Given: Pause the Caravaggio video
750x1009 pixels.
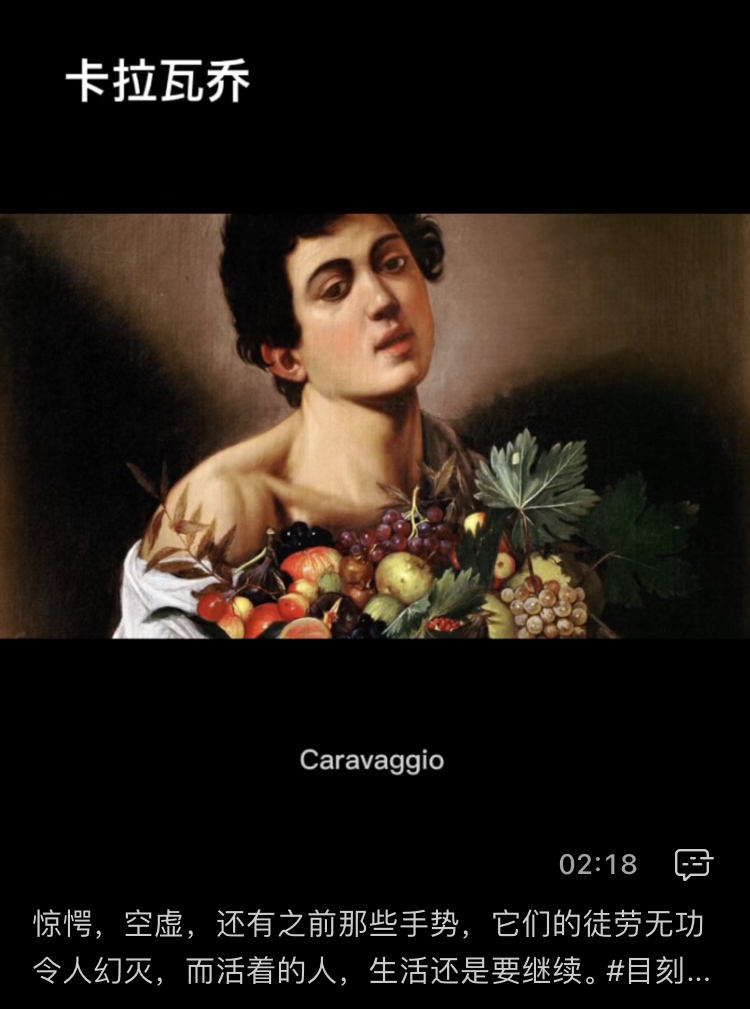Looking at the screenshot, I should pos(374,426).
